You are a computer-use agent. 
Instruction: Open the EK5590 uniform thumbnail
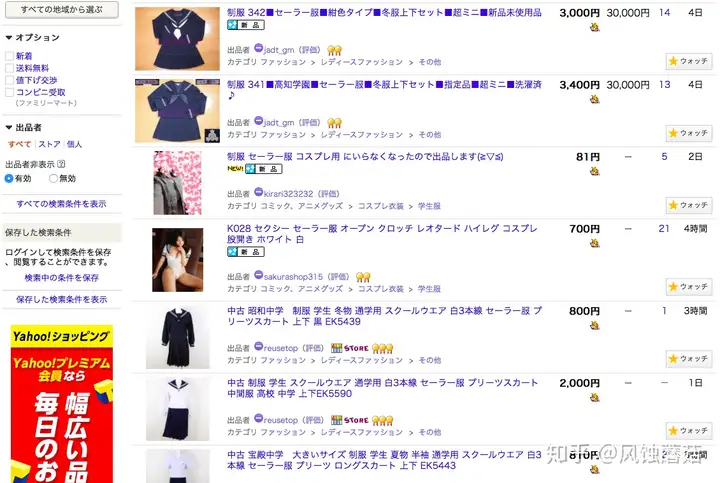(x=177, y=406)
